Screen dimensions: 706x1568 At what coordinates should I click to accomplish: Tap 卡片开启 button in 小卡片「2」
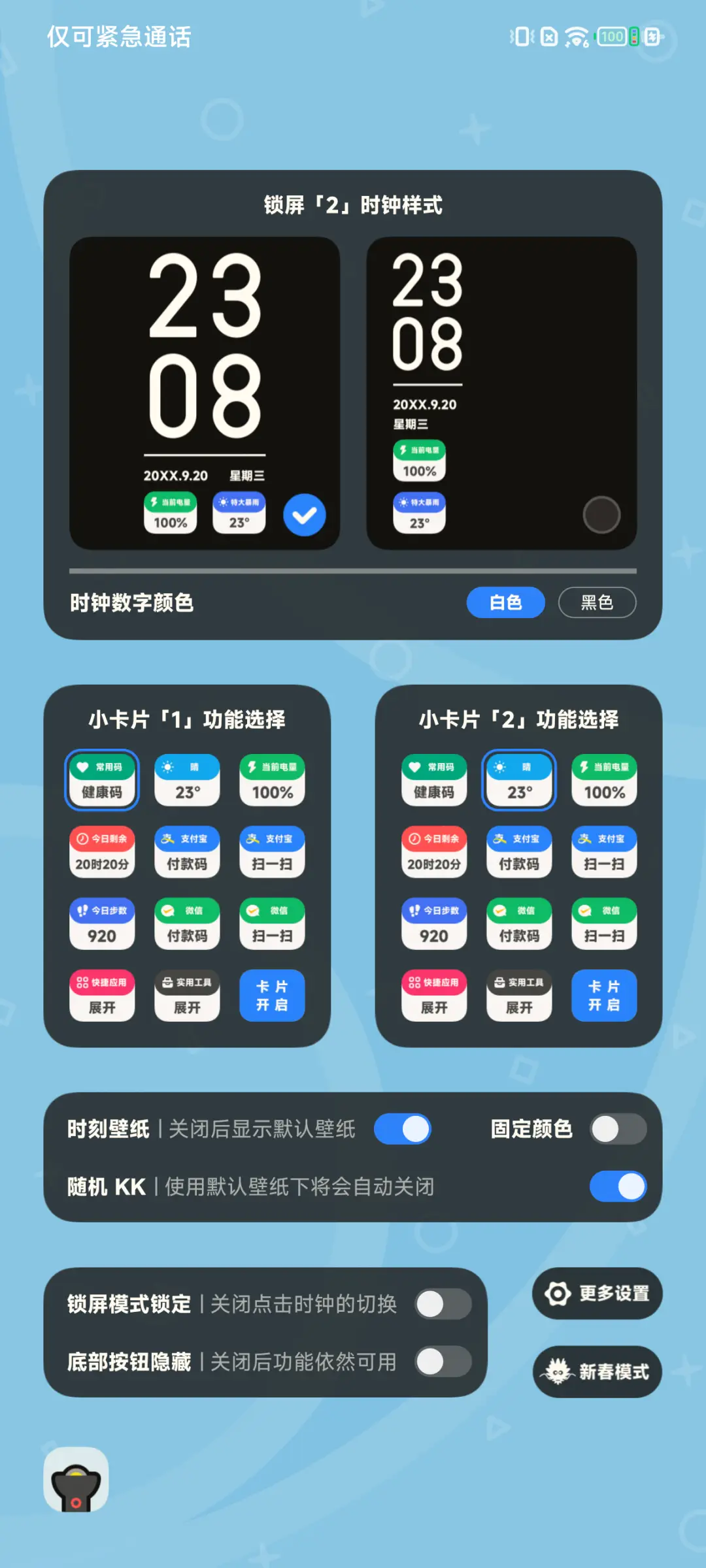(x=604, y=996)
